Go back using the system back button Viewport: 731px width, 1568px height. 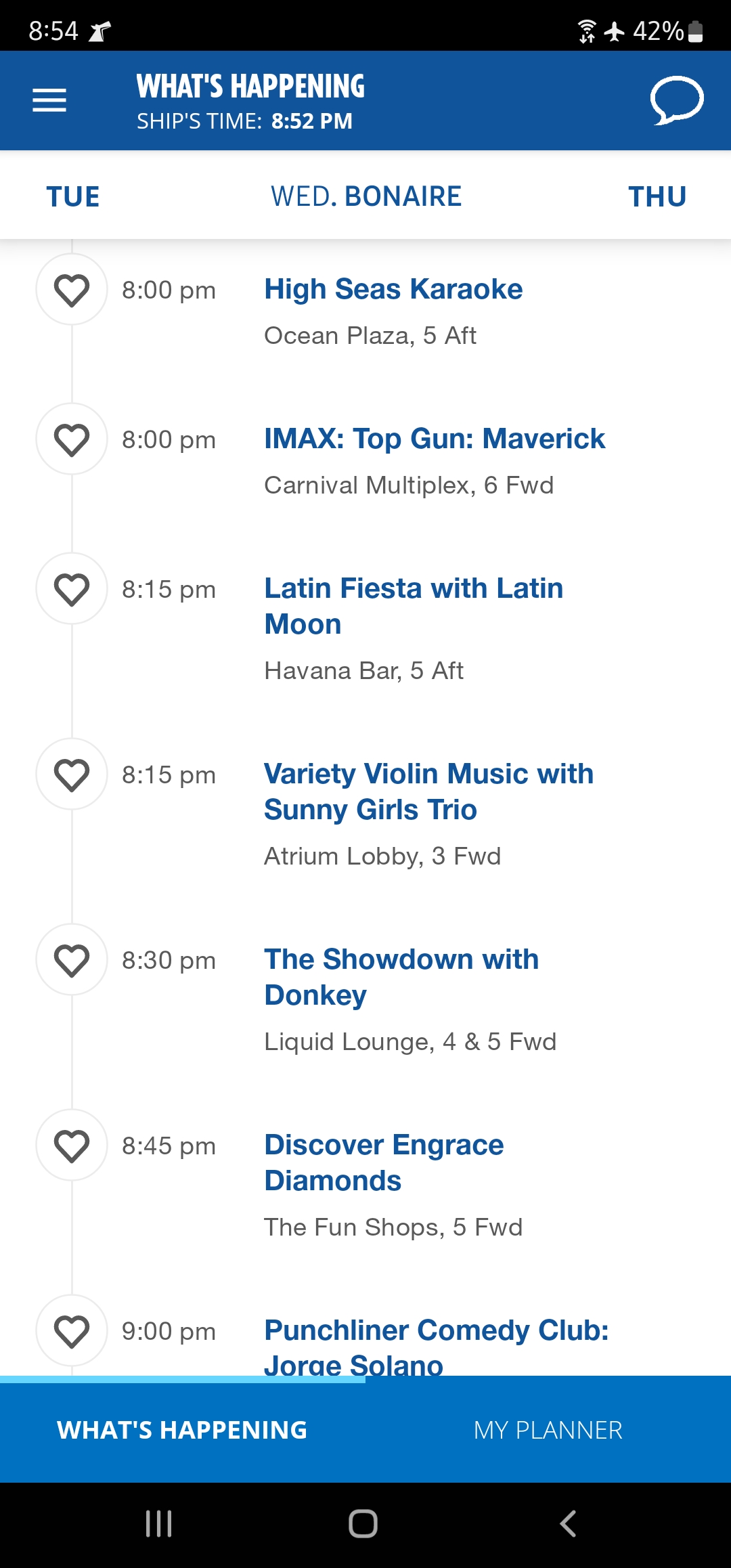coord(568,1524)
